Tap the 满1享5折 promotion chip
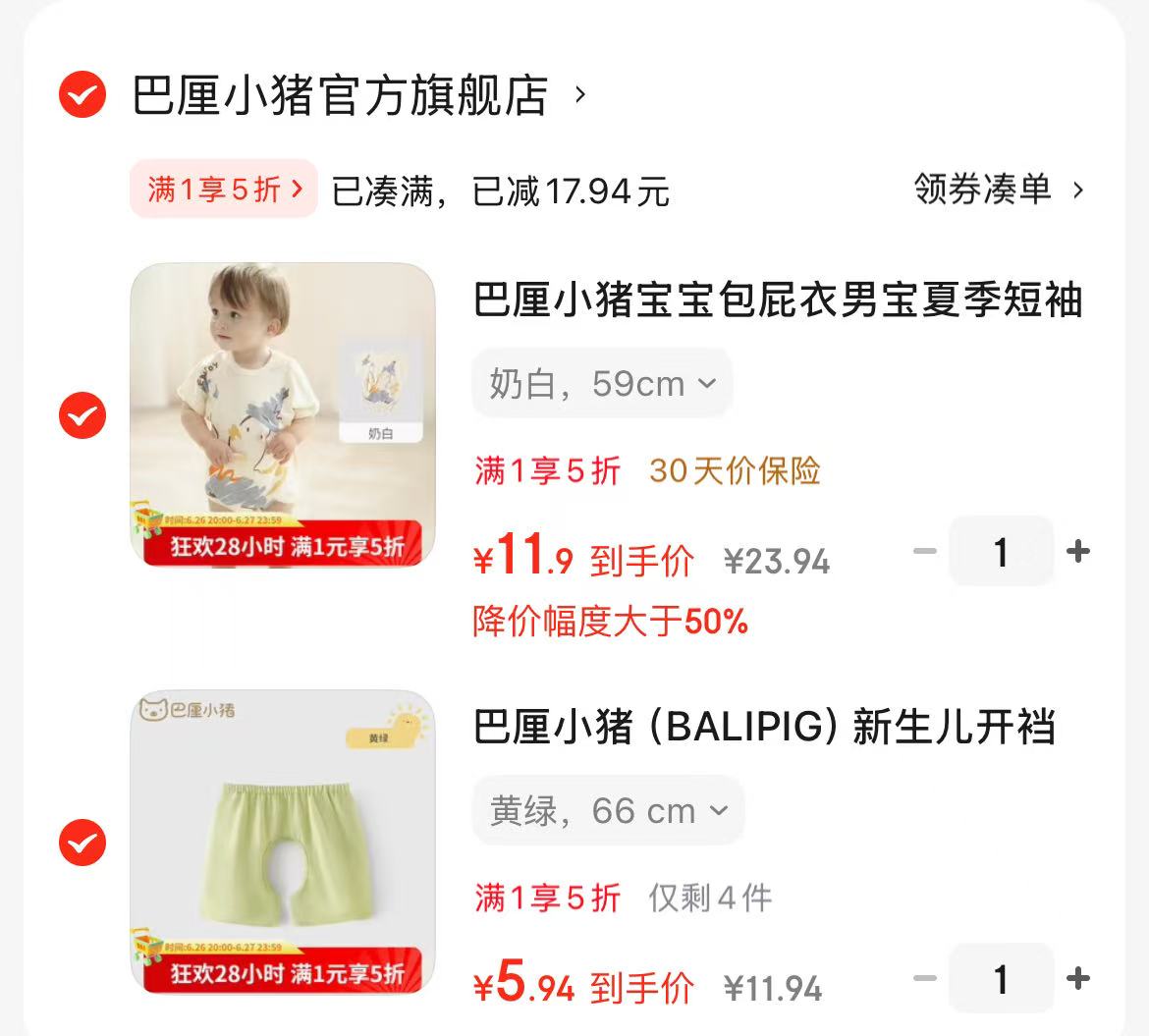Screen dimensions: 1149x1036 pos(224,189)
